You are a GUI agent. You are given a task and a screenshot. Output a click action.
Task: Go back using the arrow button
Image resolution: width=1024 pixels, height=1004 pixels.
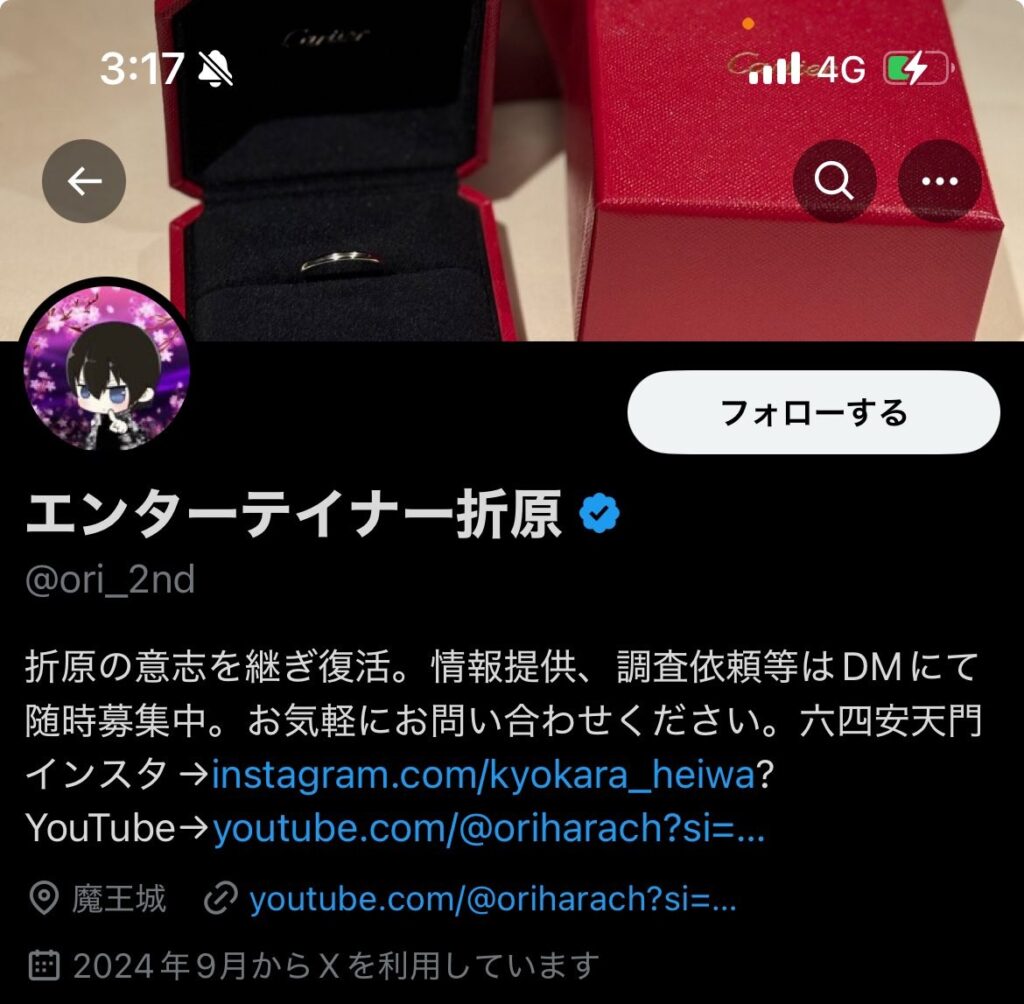(x=84, y=181)
